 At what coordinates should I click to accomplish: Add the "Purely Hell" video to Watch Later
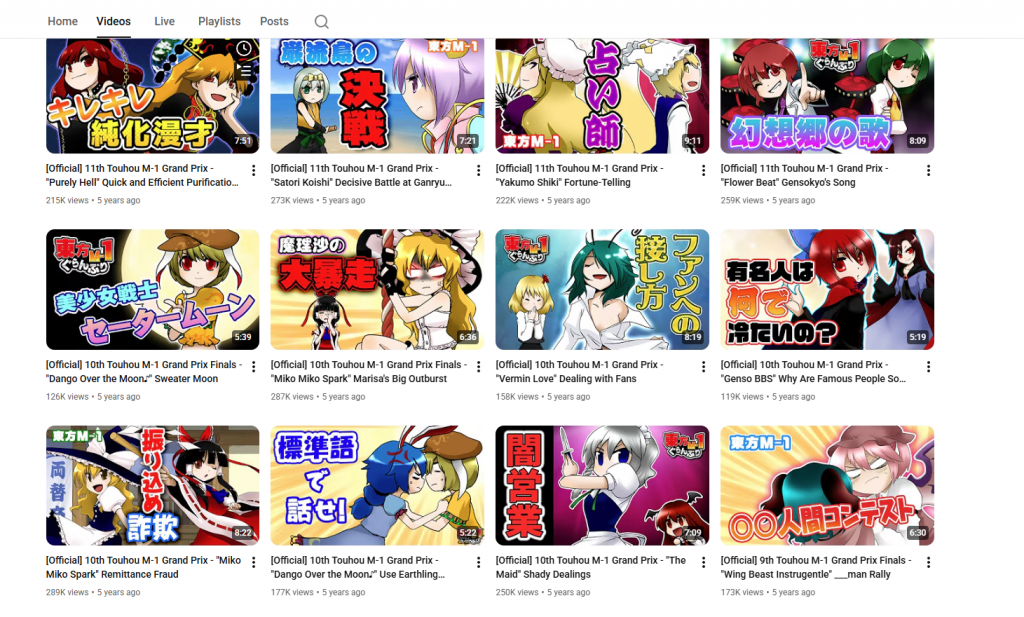(x=244, y=49)
